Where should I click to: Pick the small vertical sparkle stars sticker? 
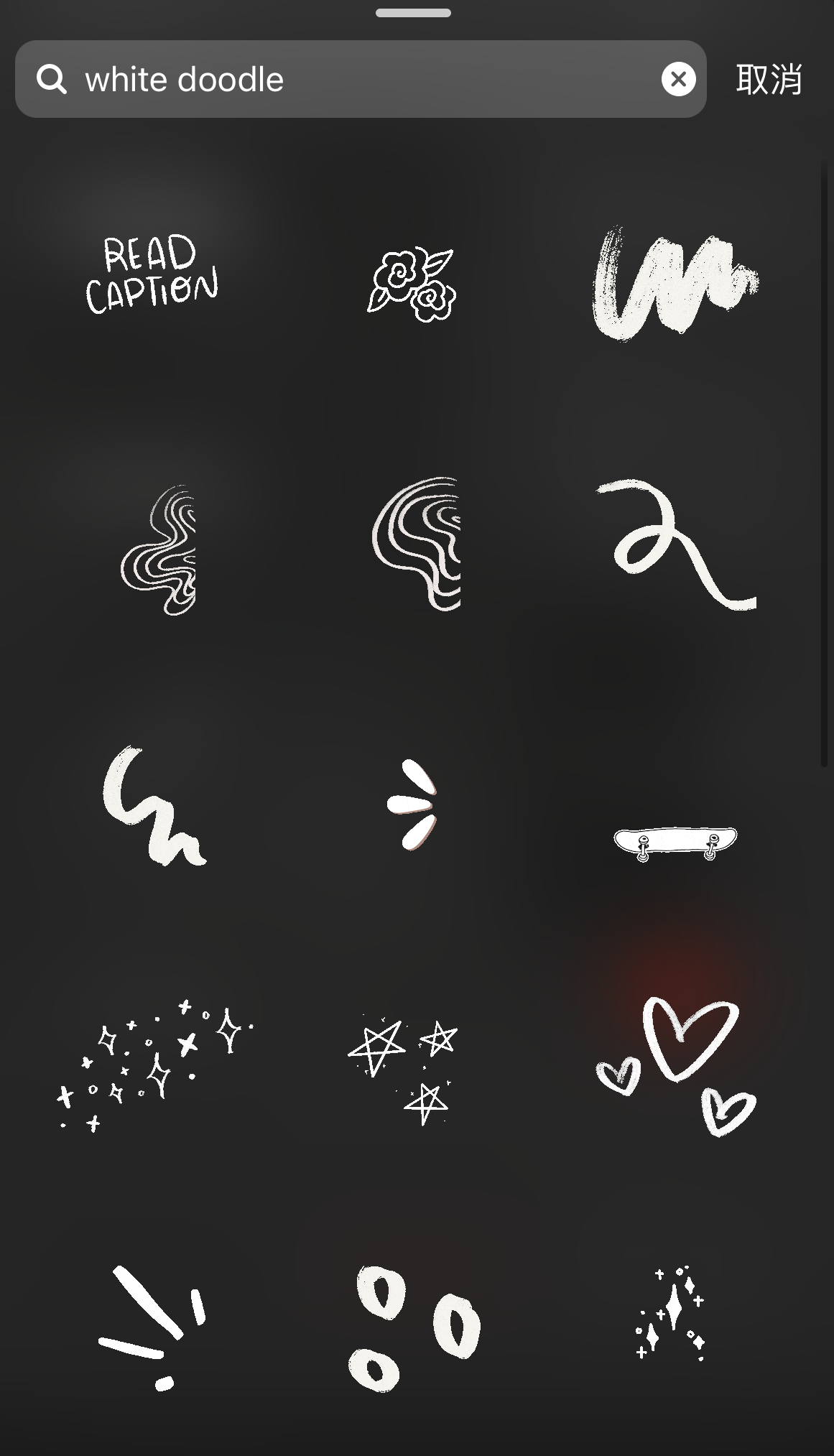[670, 1313]
